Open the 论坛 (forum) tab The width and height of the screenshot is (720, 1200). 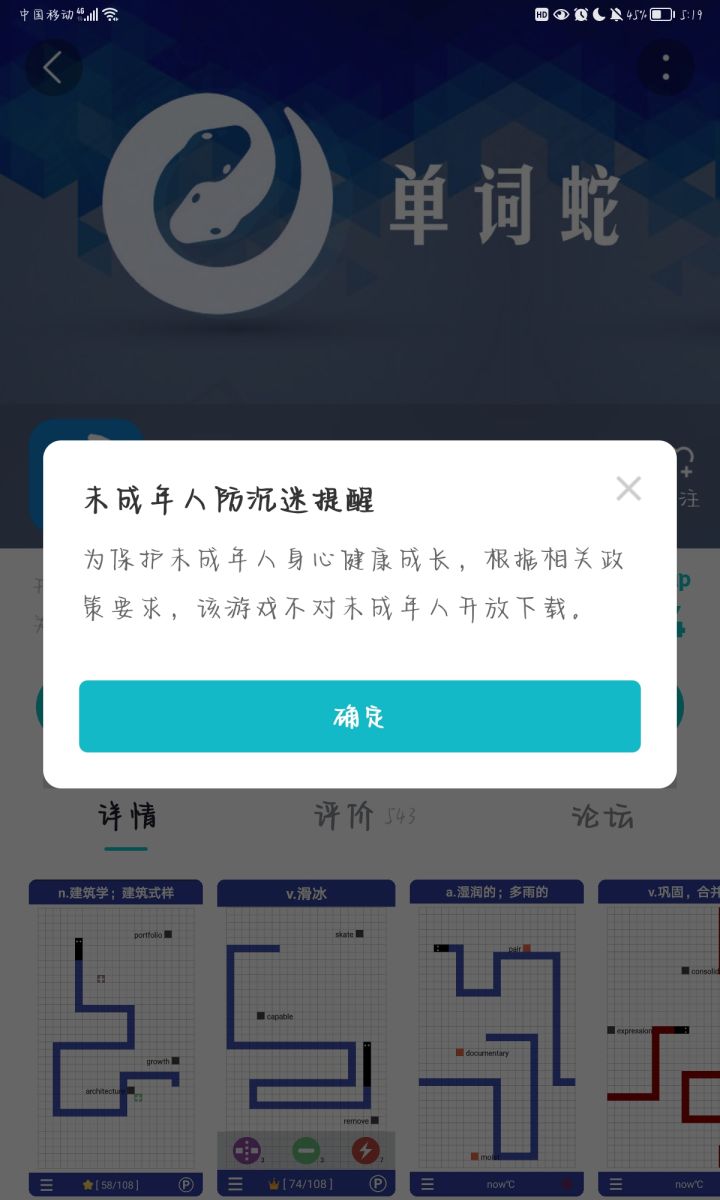(604, 816)
